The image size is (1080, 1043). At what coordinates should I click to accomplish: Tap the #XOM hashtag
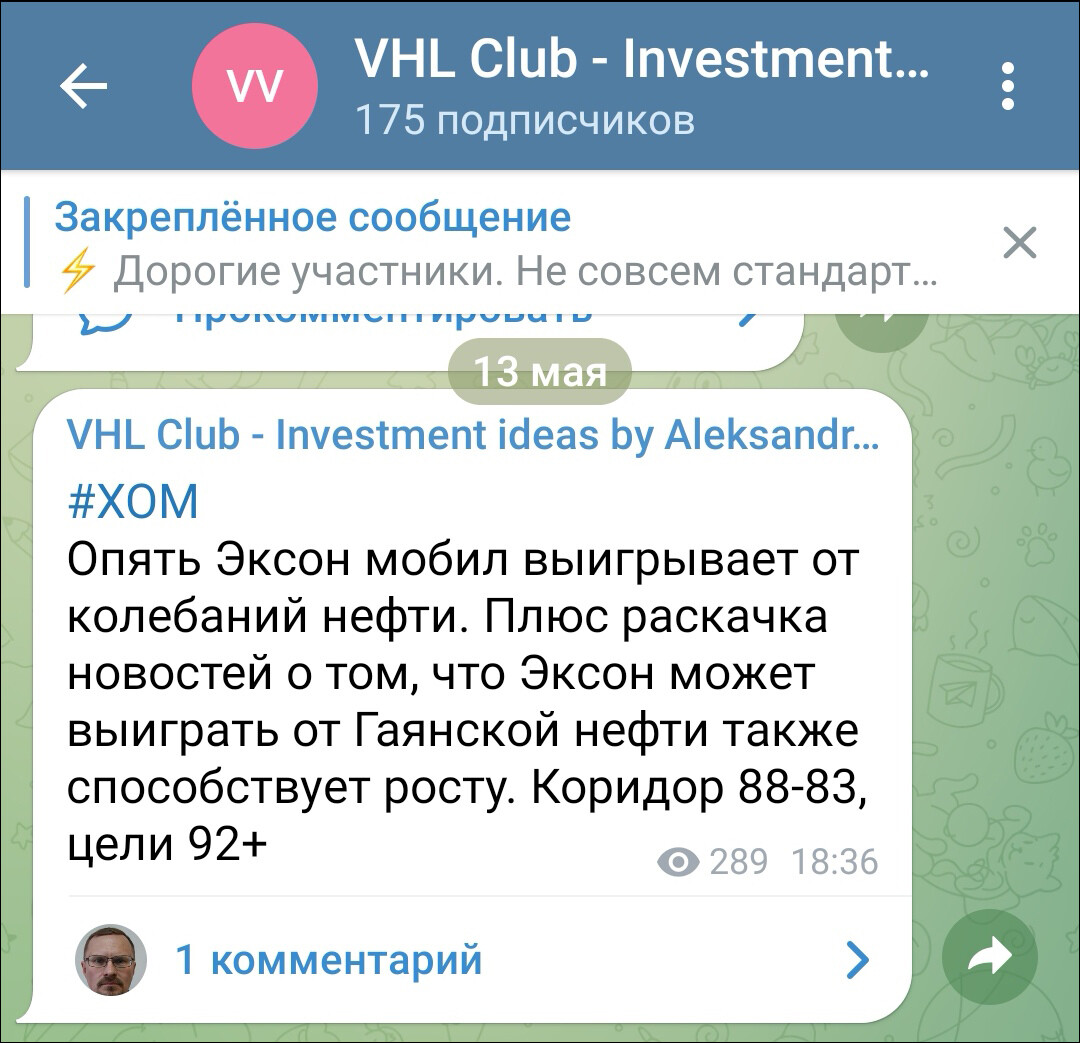tap(132, 500)
